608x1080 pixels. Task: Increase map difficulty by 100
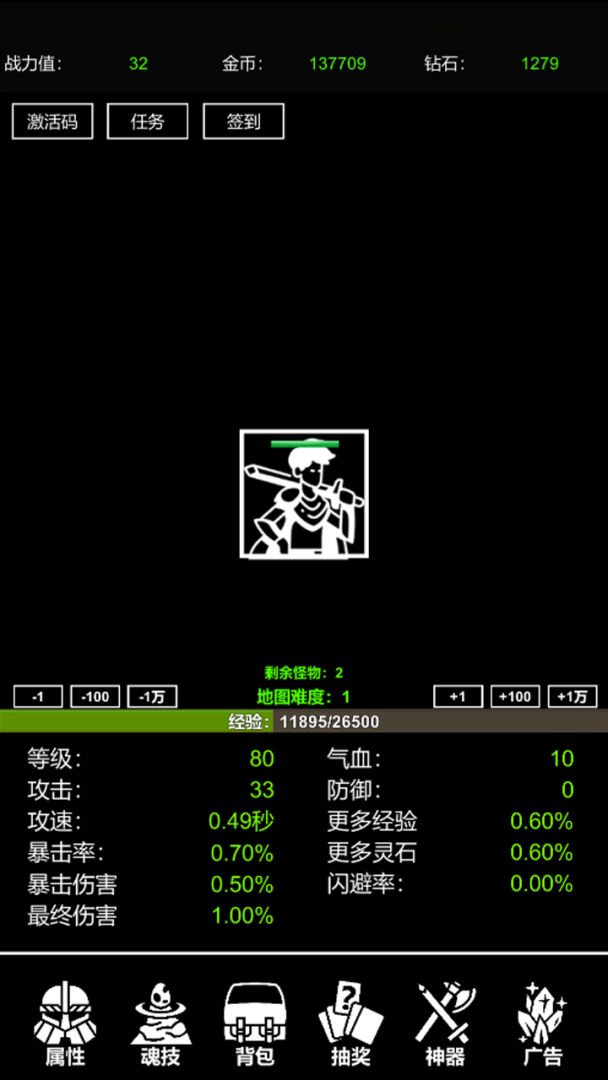515,697
